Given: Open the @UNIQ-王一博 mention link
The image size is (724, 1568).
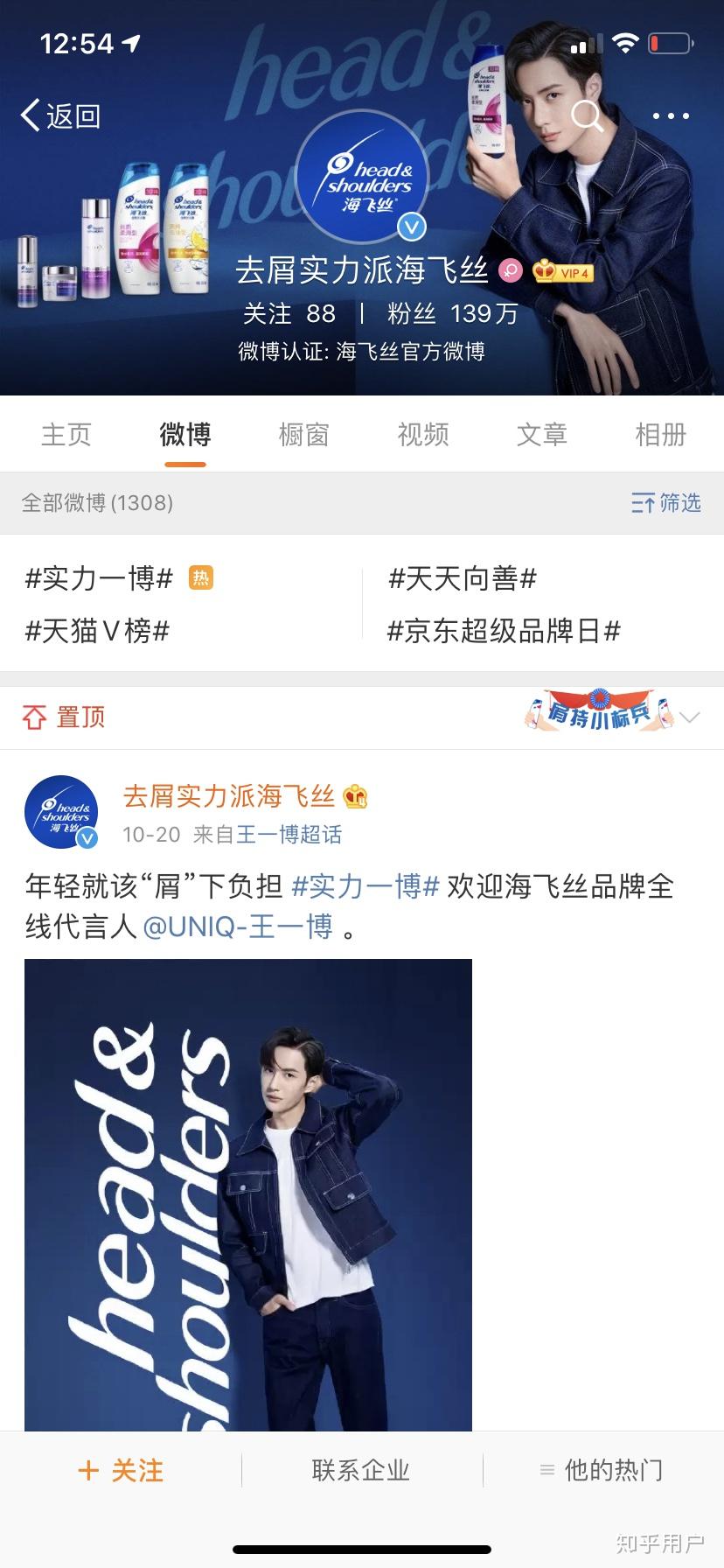Looking at the screenshot, I should coord(238,927).
